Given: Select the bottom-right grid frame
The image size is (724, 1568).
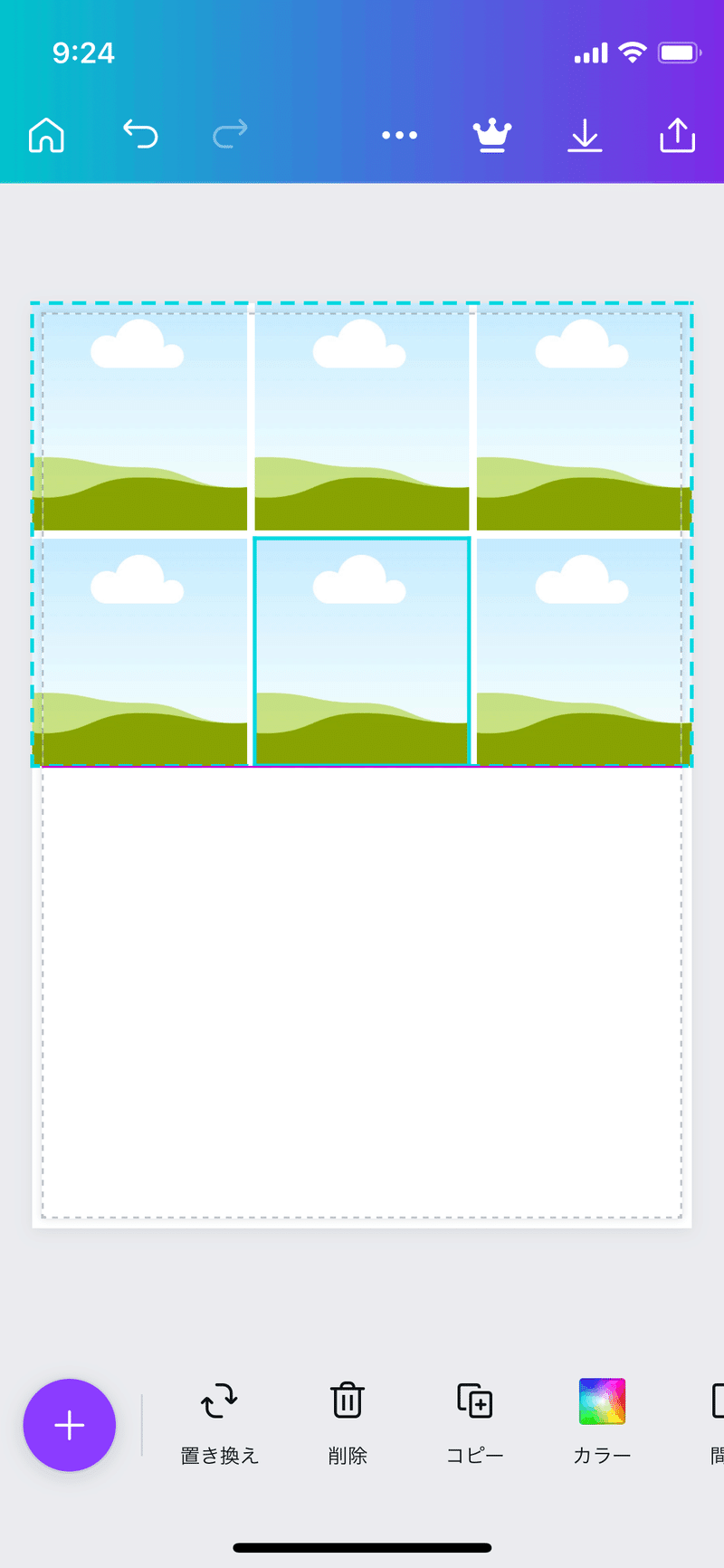Looking at the screenshot, I should click(x=582, y=652).
